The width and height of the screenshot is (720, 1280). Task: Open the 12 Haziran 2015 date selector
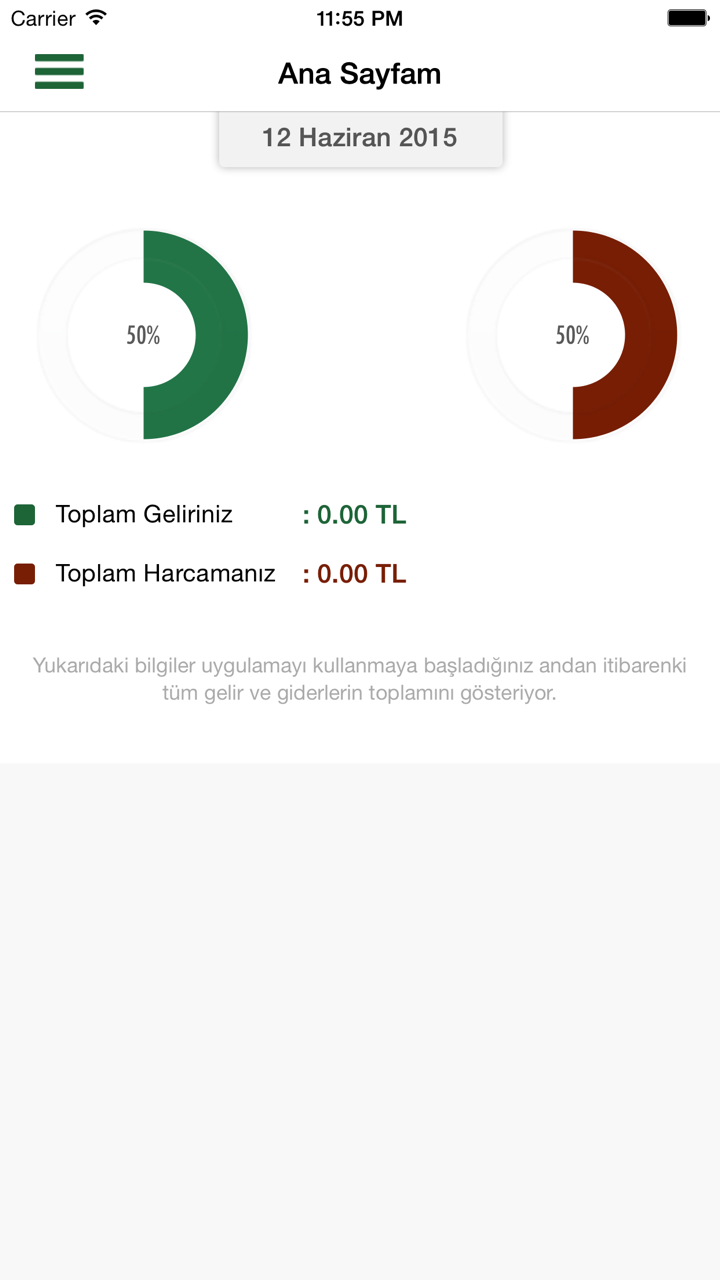360,138
